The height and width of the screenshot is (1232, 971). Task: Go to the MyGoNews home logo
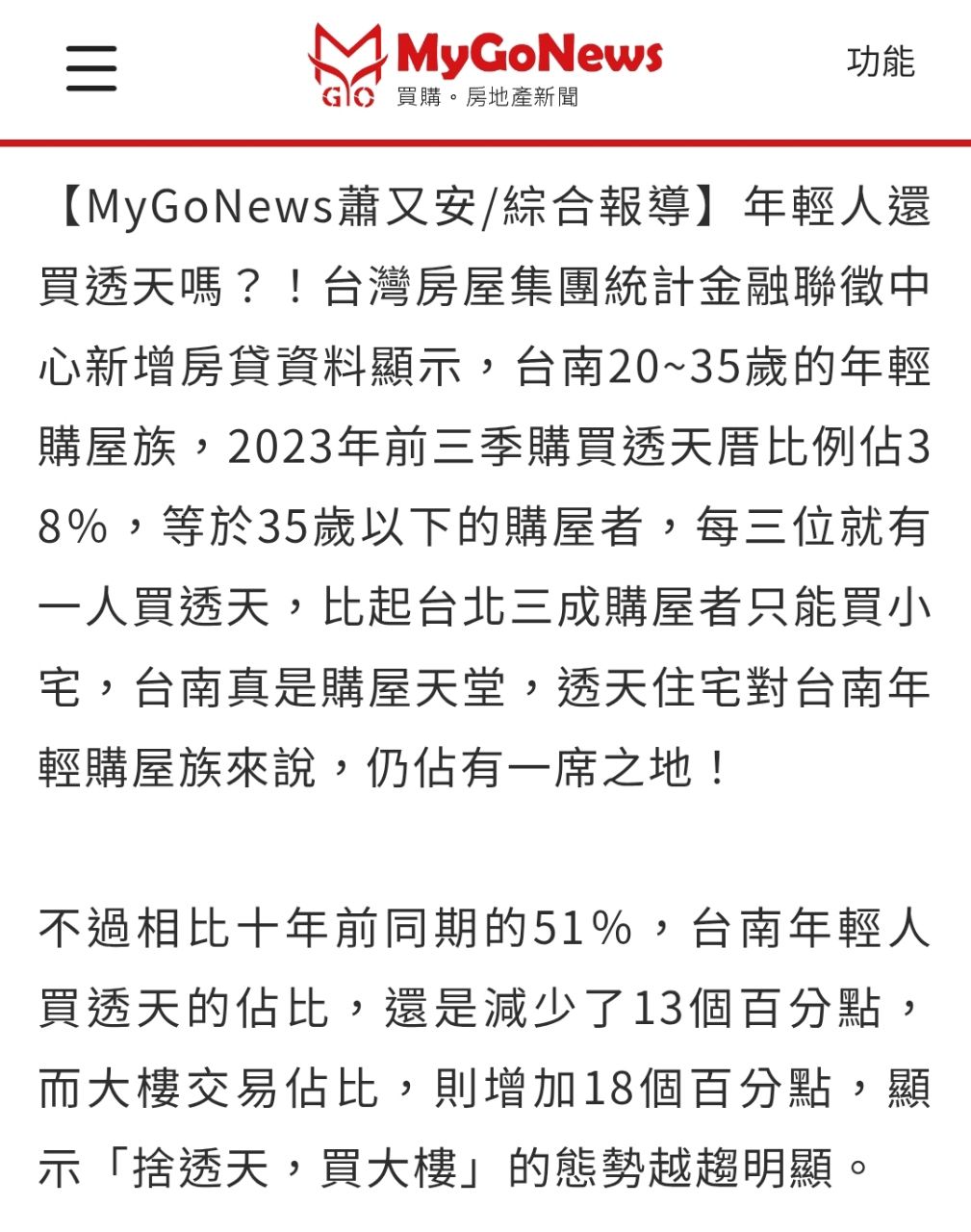pos(485,66)
